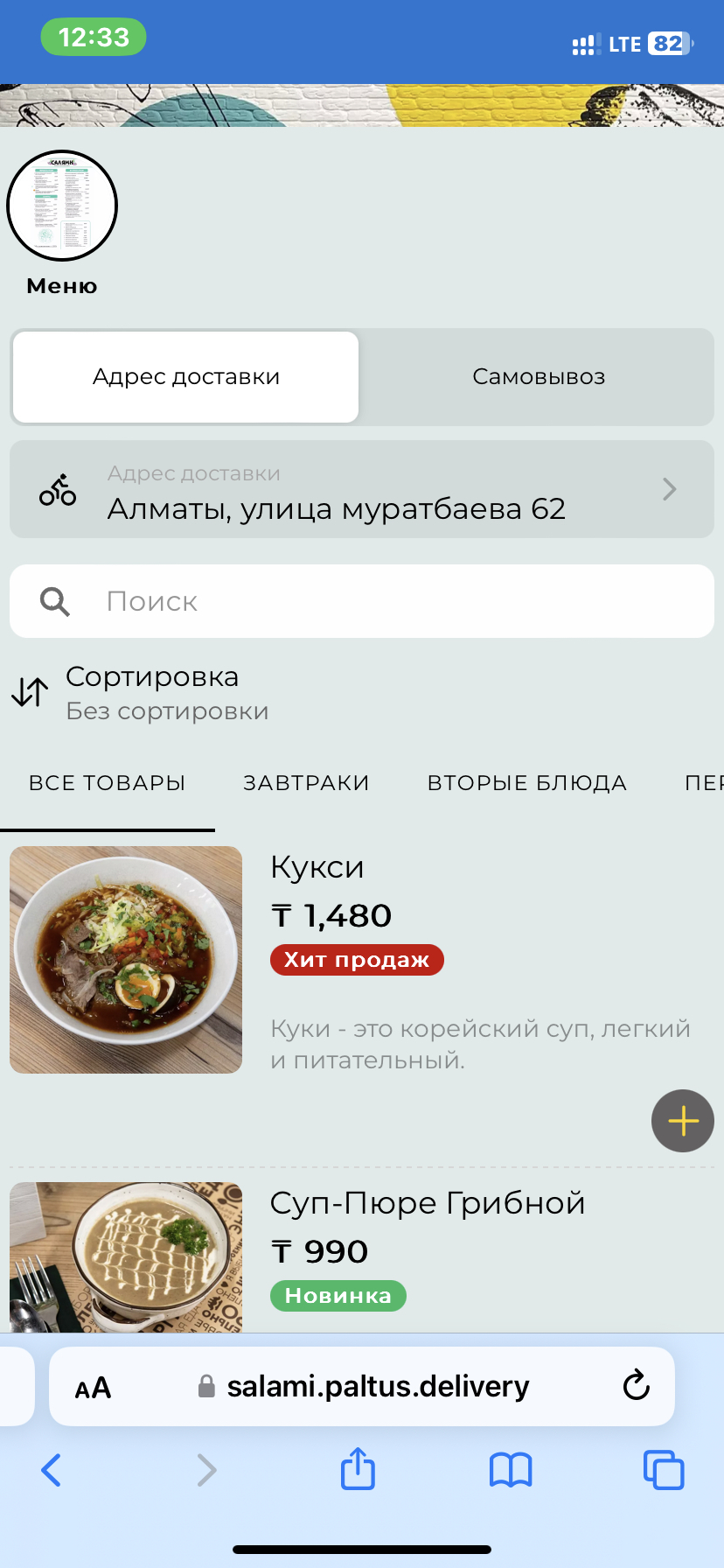Image resolution: width=724 pixels, height=1568 pixels.
Task: Switch to Самовывоз pickup option
Action: click(539, 377)
